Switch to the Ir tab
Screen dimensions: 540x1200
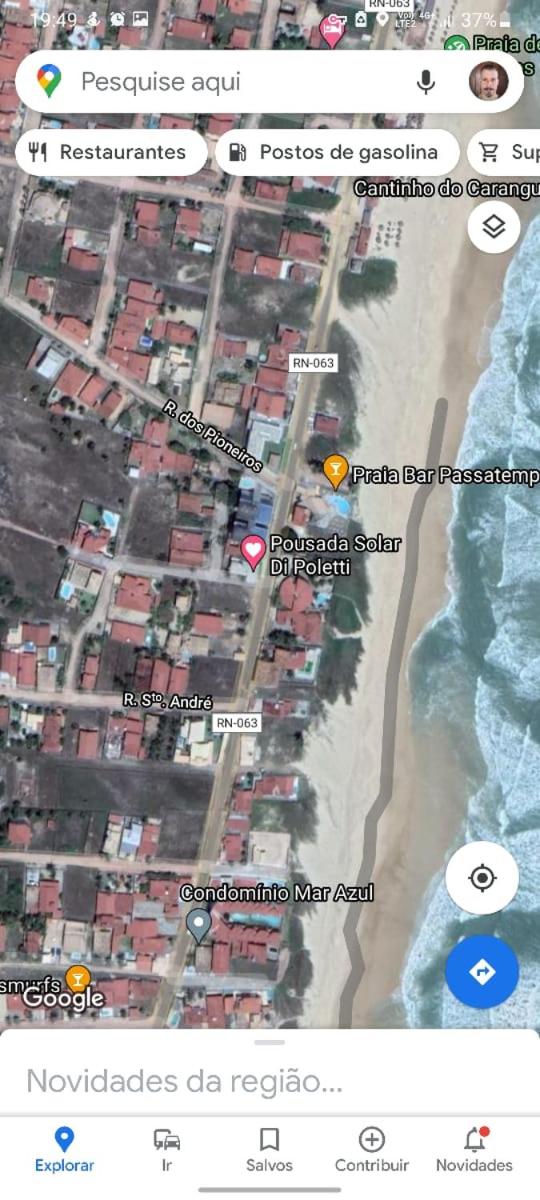point(167,1150)
